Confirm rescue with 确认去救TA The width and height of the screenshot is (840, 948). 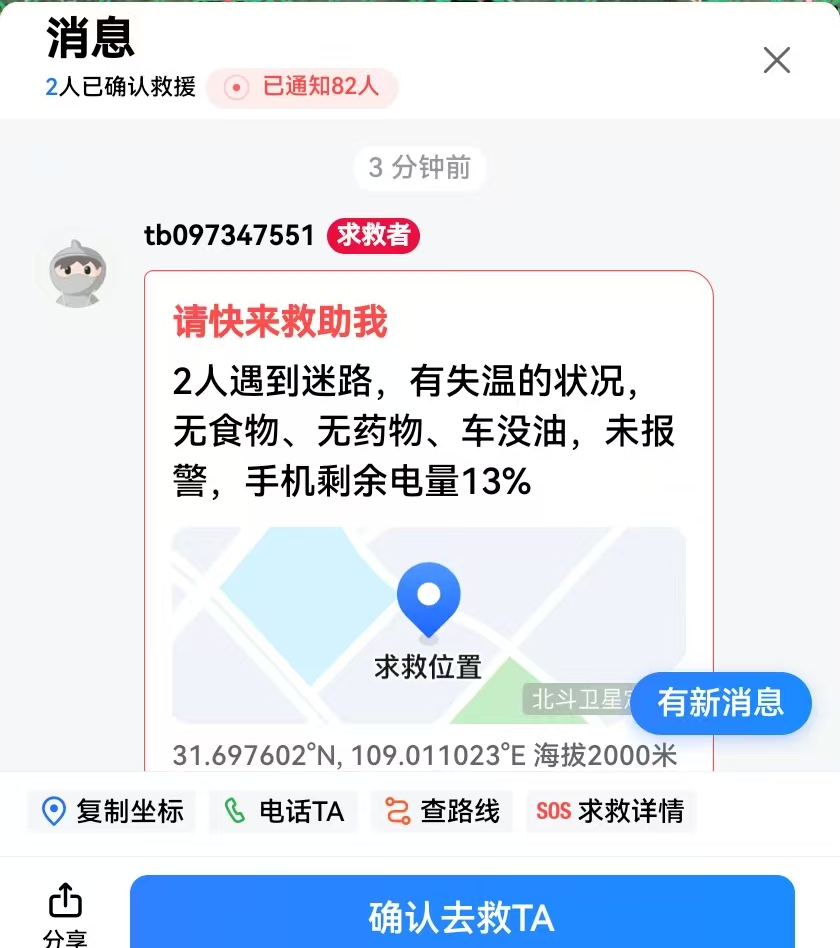pos(461,916)
